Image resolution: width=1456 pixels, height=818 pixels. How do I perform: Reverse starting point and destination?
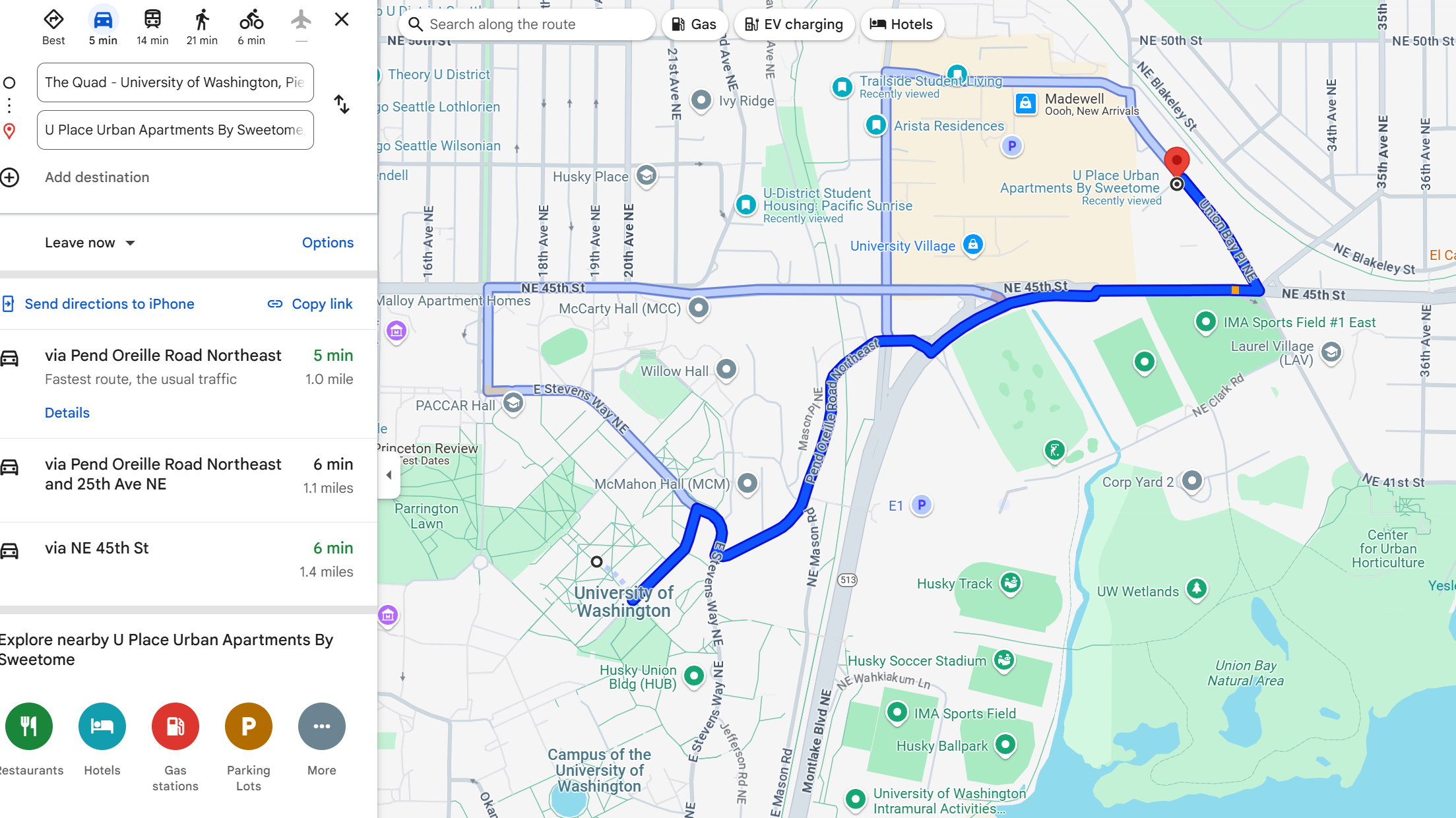pos(342,104)
